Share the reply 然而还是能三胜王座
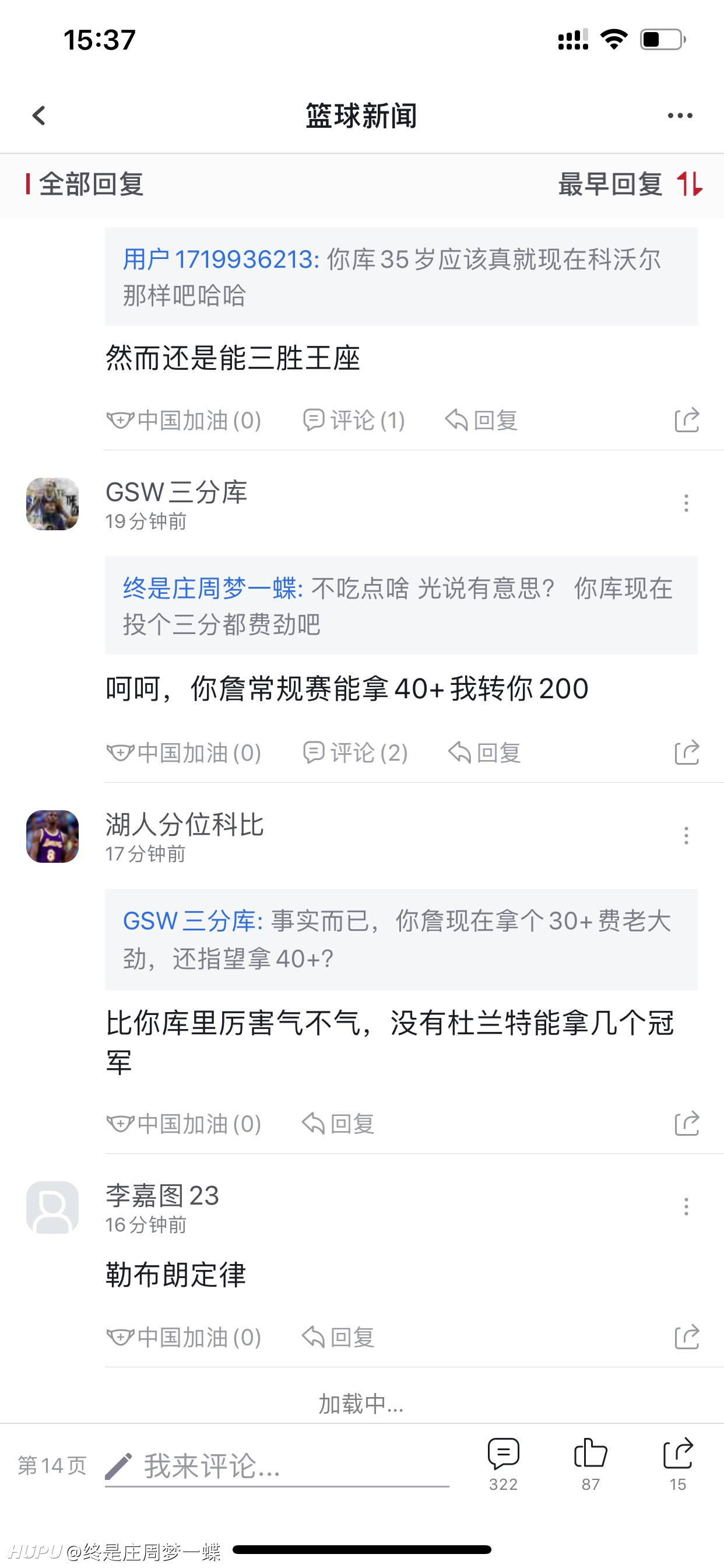 point(687,421)
